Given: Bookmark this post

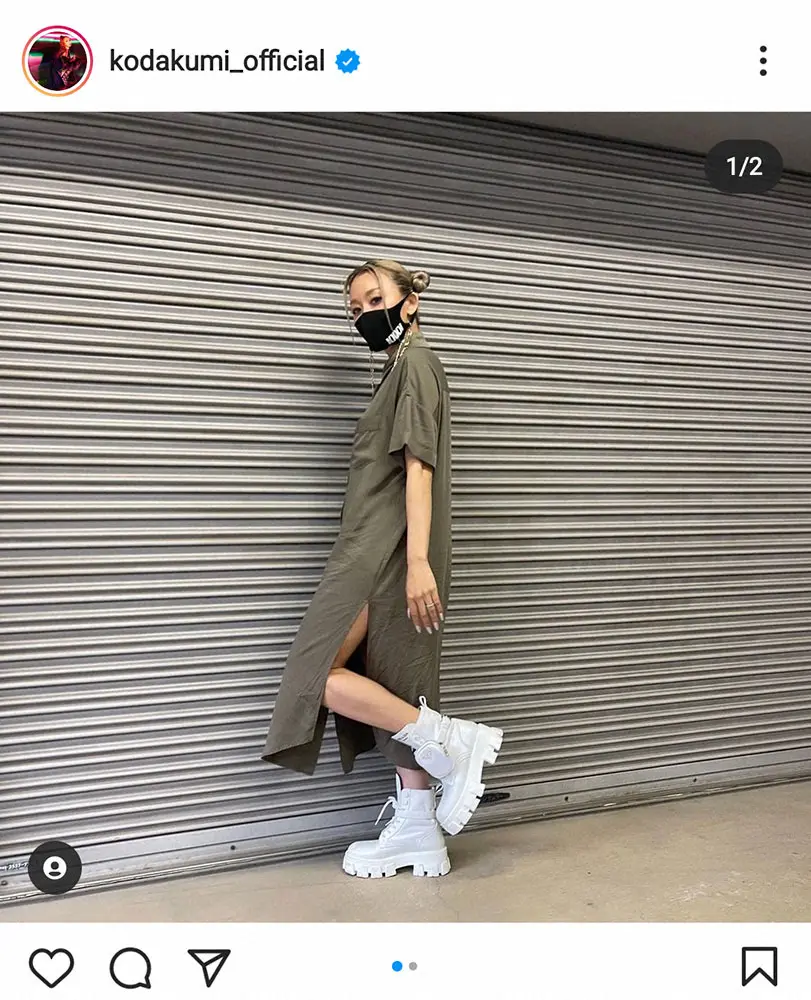Looking at the screenshot, I should point(759,967).
